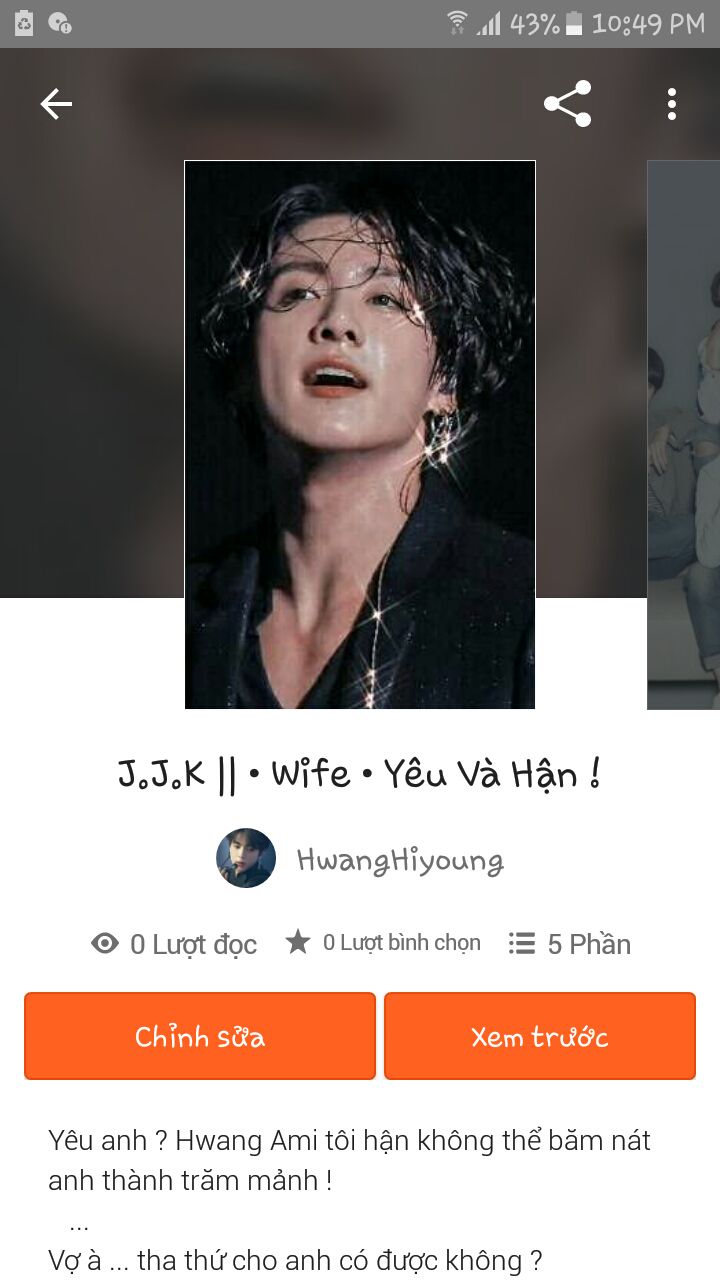Tap the Xem trước button
Screen dimensions: 720x1280
[x=539, y=1036]
